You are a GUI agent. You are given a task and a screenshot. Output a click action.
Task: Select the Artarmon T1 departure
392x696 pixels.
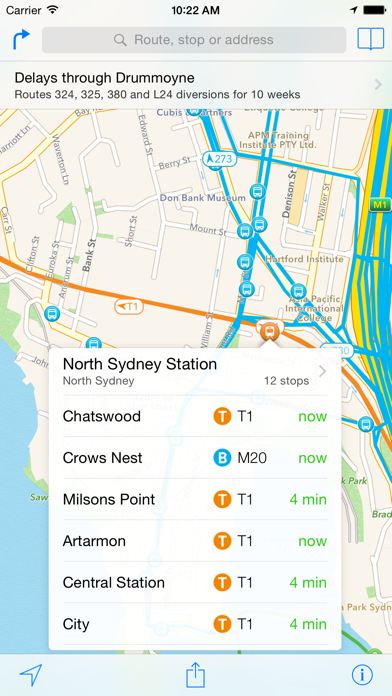[195, 541]
